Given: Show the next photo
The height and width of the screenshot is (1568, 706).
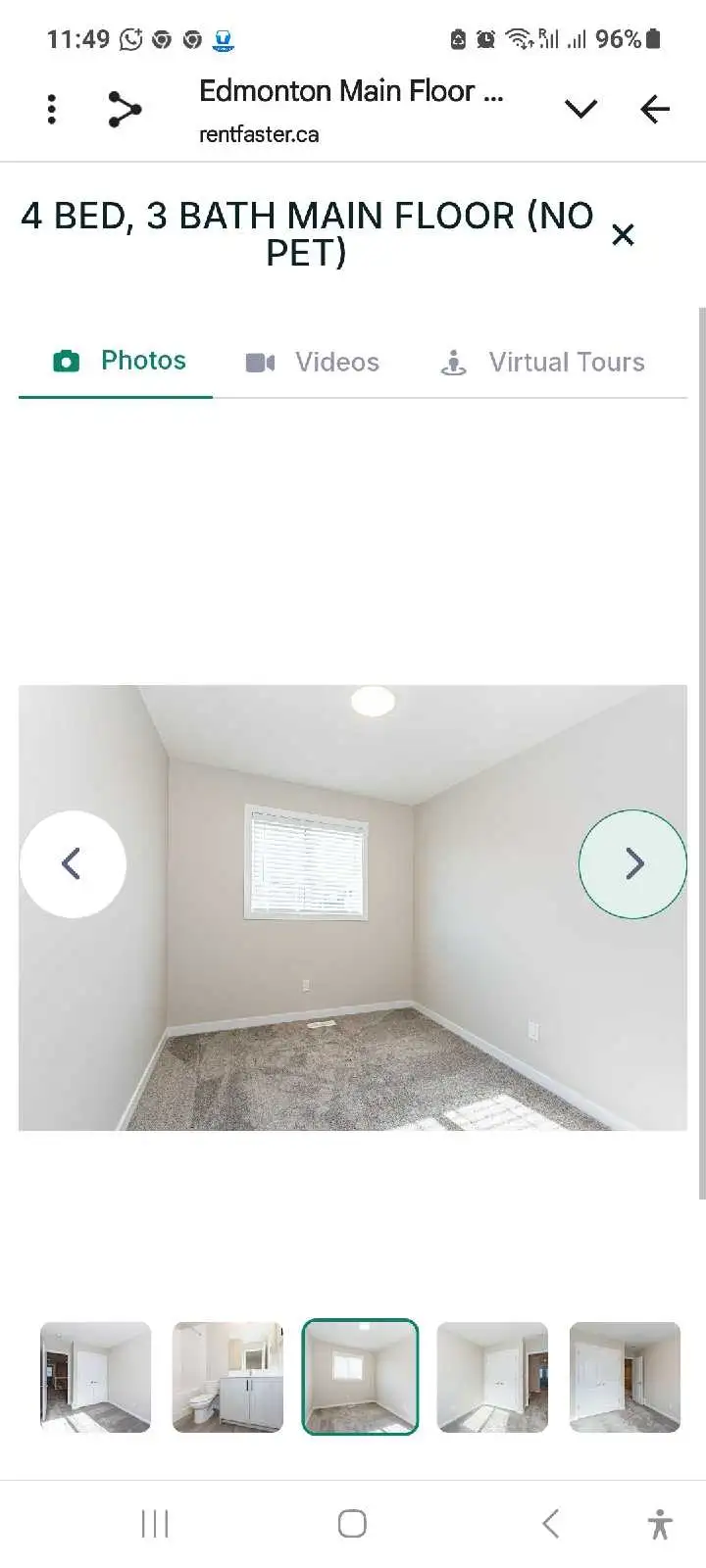Looking at the screenshot, I should tap(632, 863).
